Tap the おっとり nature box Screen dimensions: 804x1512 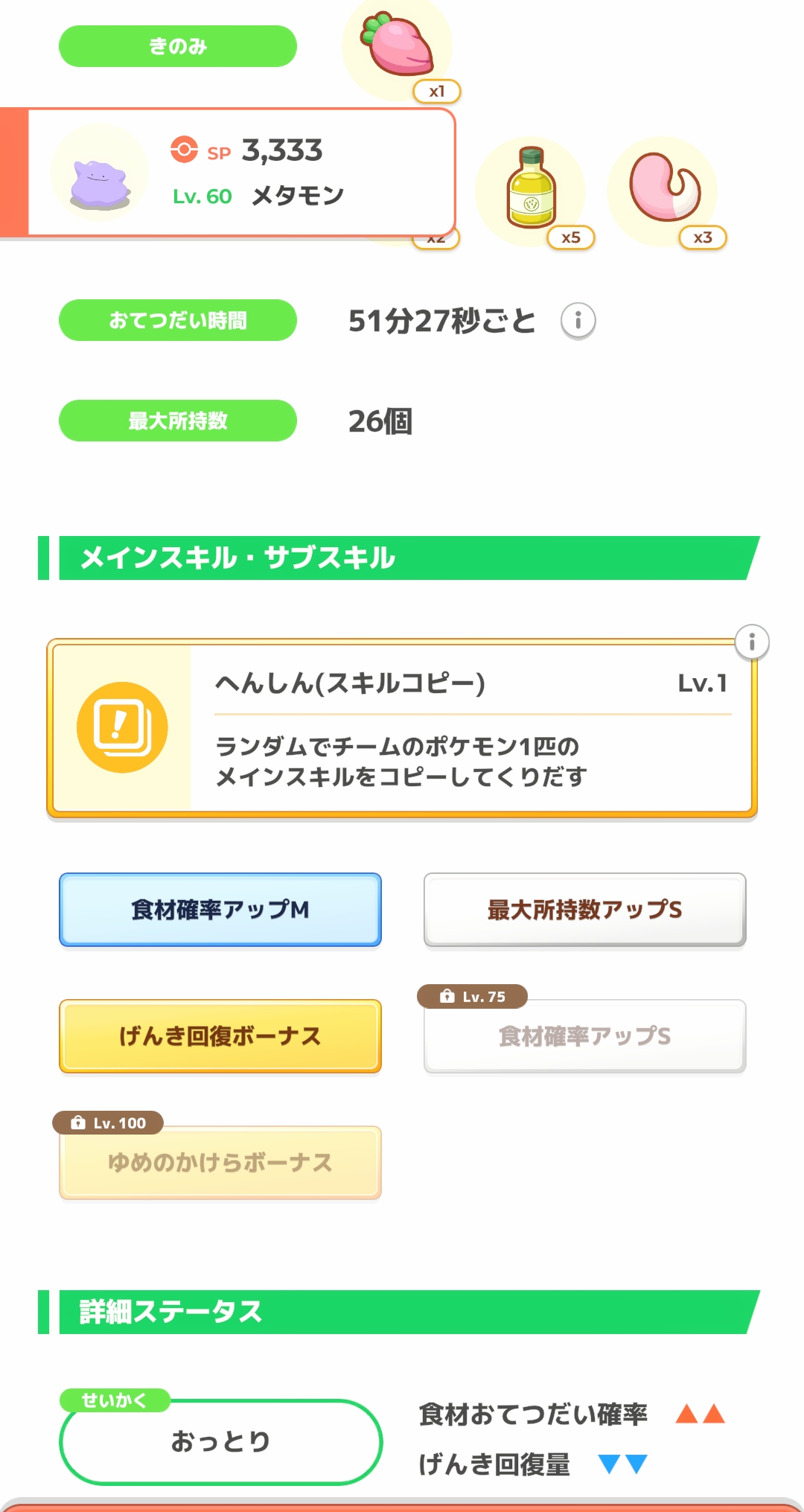(x=220, y=1441)
